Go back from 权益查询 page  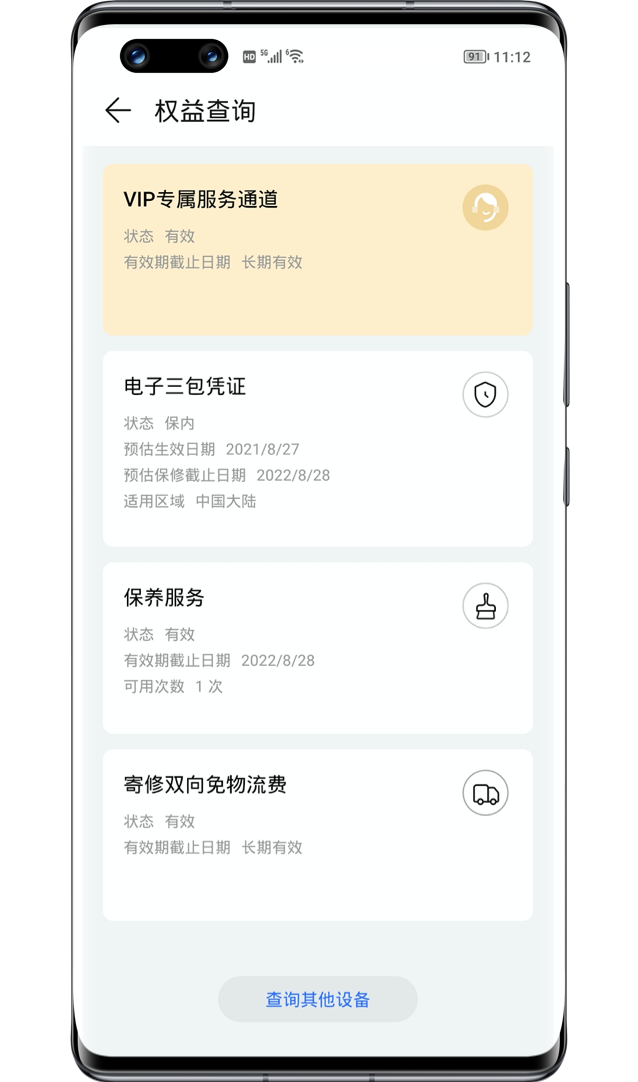(x=118, y=111)
